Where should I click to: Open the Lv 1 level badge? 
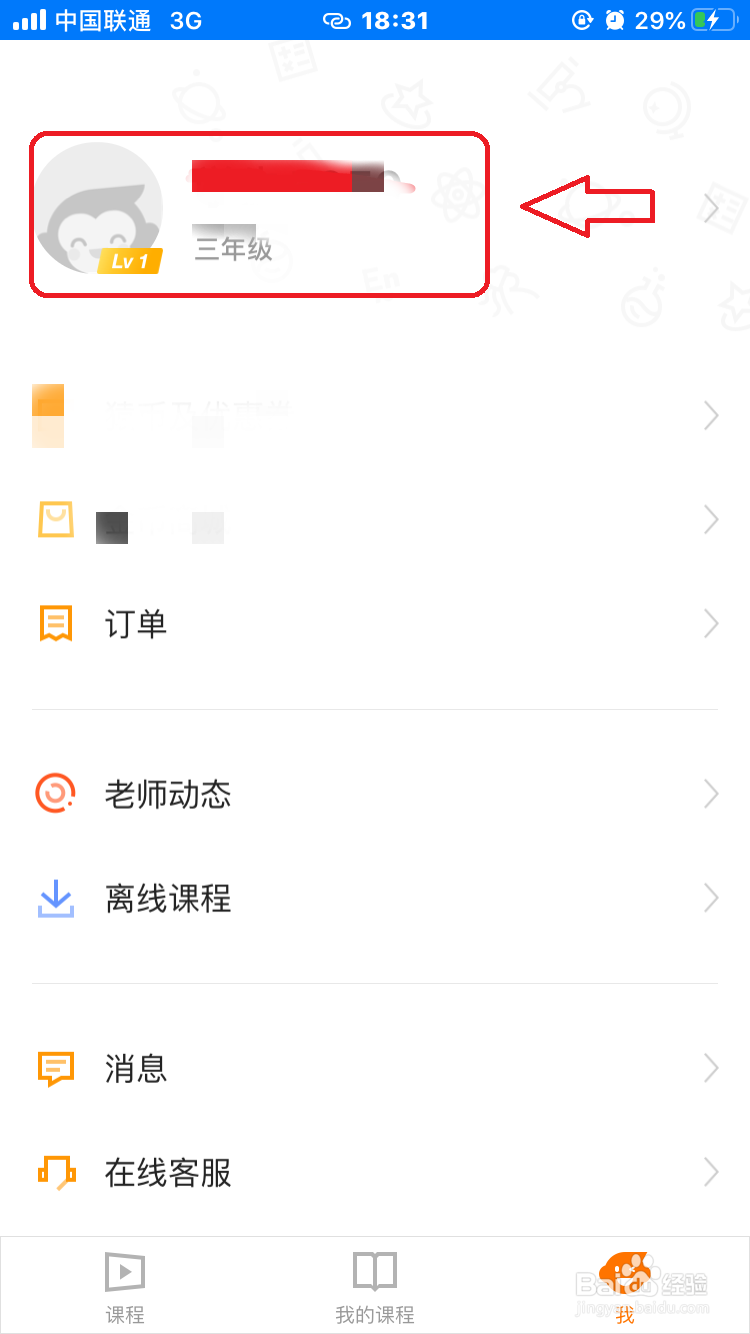(130, 261)
